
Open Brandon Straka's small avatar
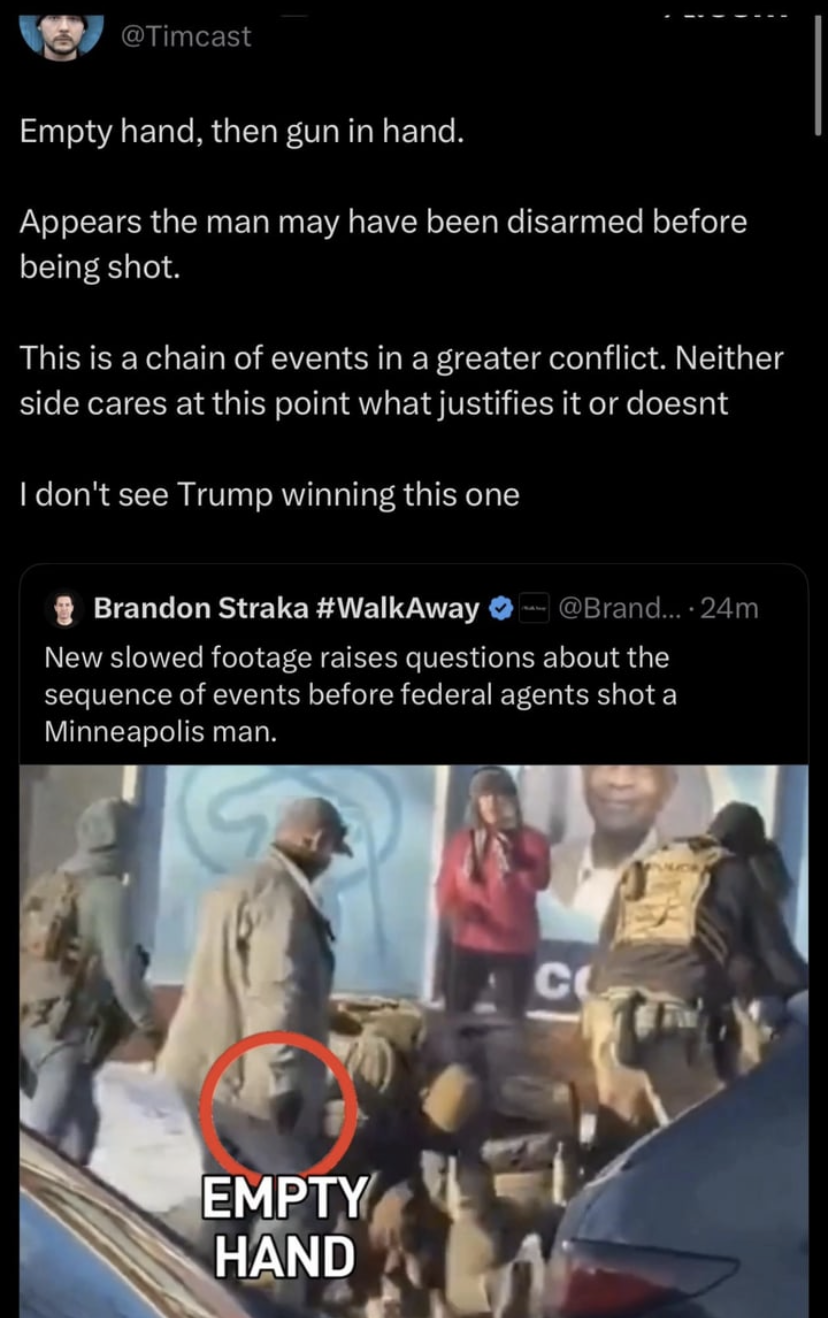pyautogui.click(x=65, y=609)
